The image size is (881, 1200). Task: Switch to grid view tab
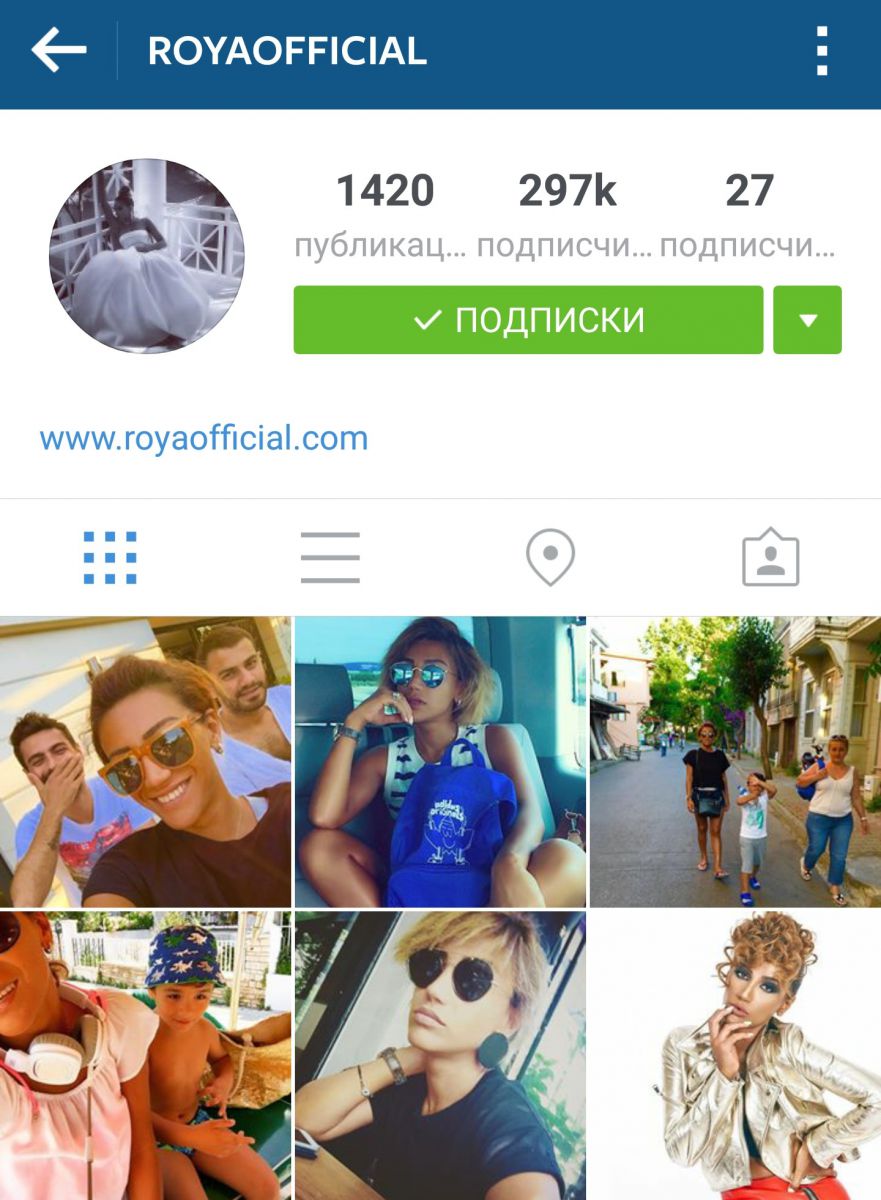click(x=110, y=558)
